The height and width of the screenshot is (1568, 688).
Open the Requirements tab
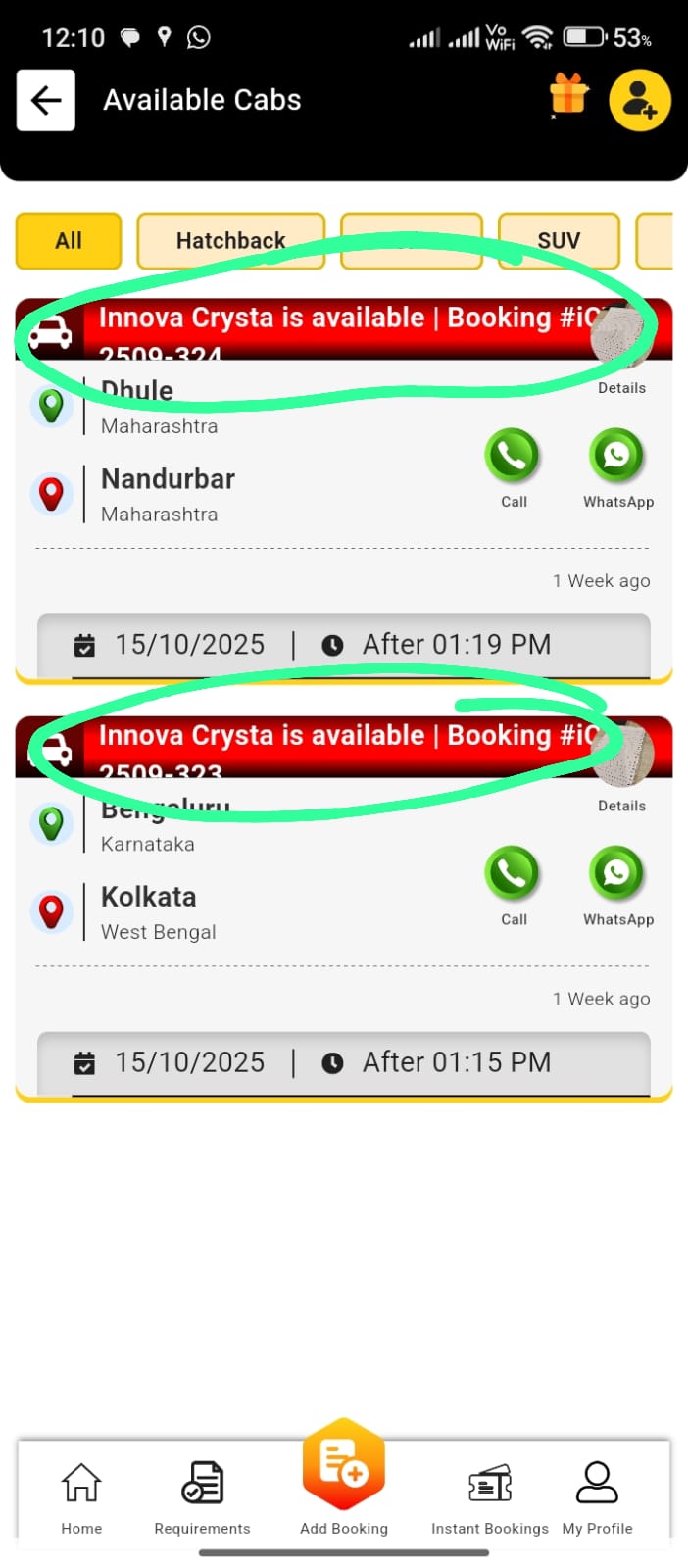(x=202, y=1495)
